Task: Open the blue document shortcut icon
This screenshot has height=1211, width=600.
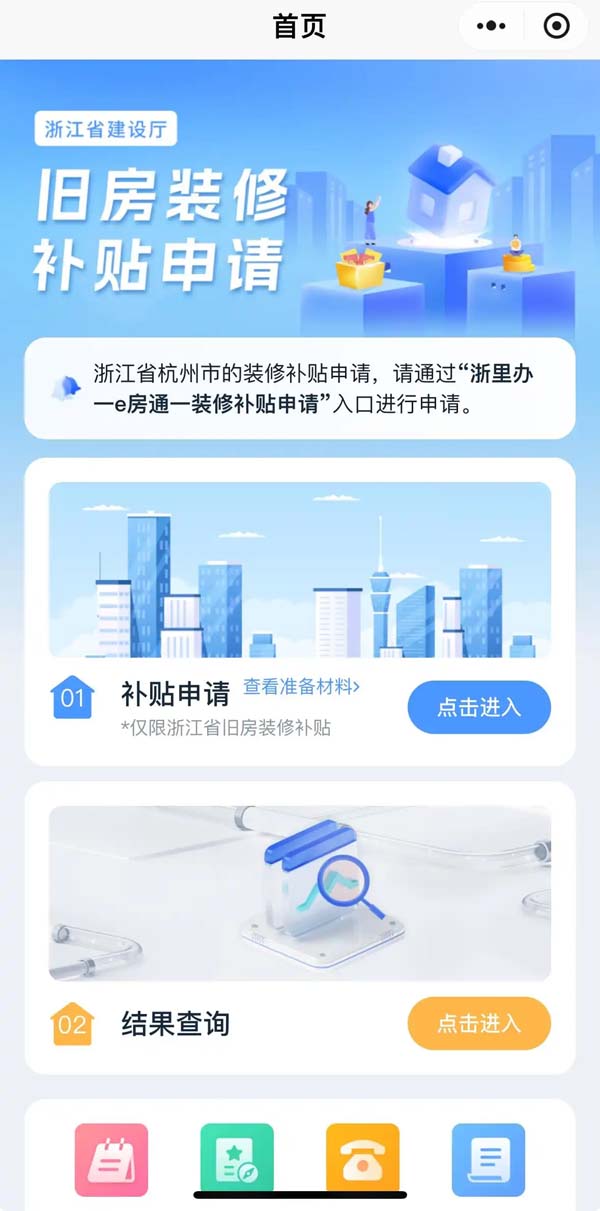Action: point(488,1159)
